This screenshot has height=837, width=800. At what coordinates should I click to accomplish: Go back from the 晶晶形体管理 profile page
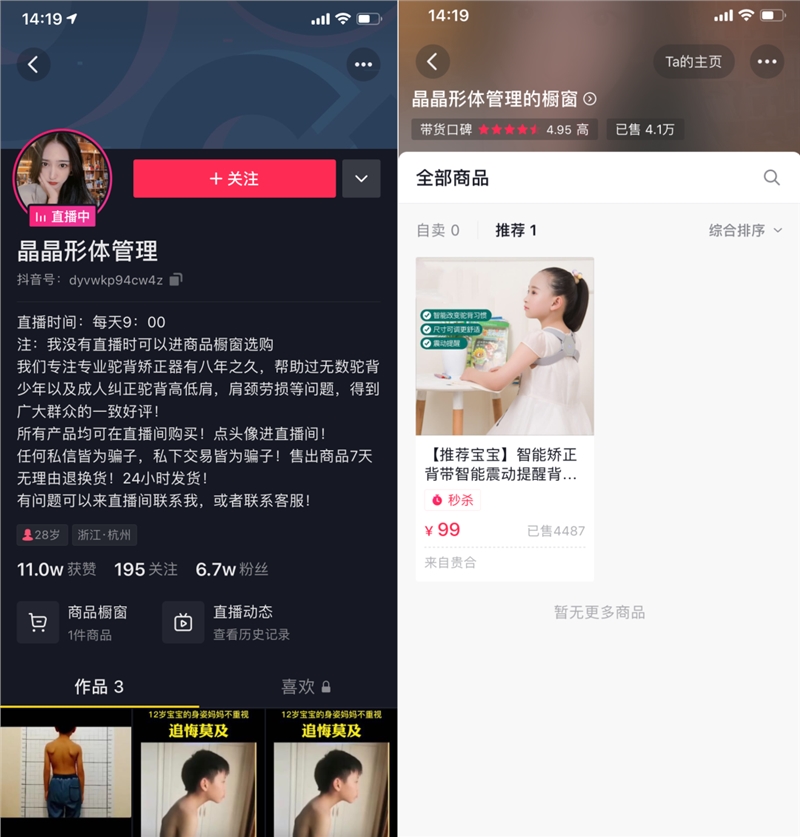point(33,65)
